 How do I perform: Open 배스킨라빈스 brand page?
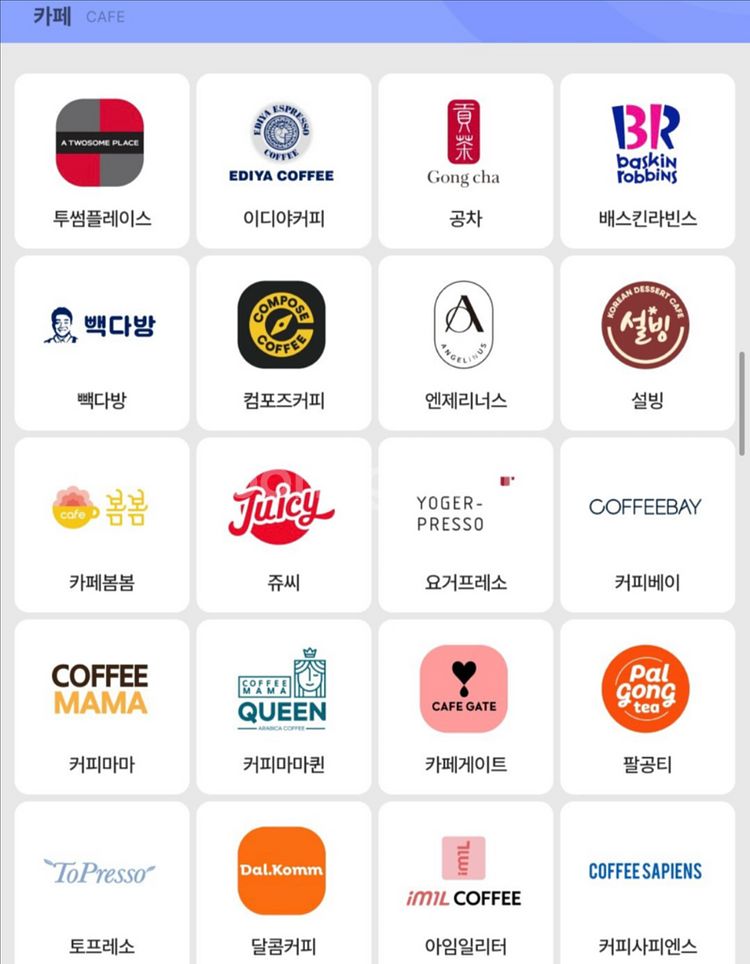[x=647, y=160]
